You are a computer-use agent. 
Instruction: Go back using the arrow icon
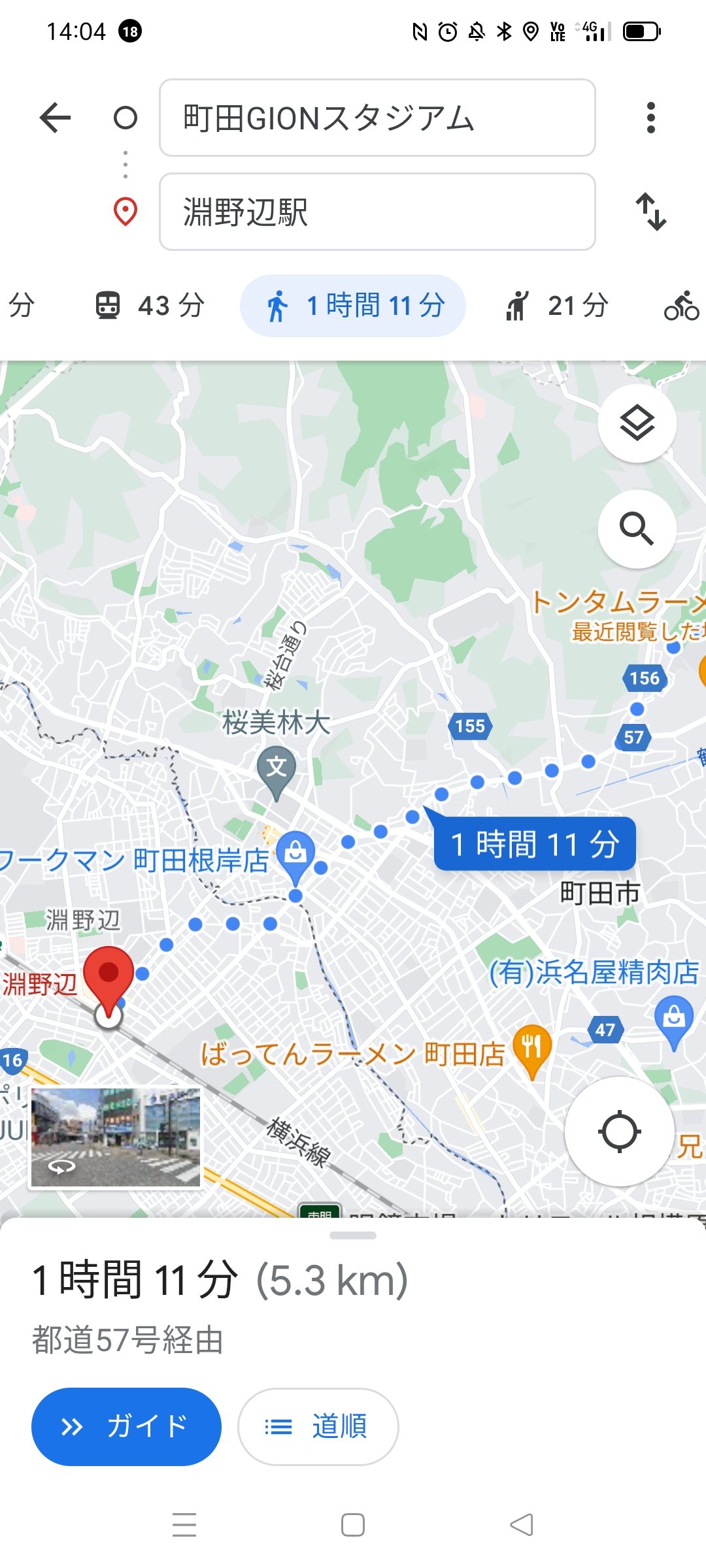pyautogui.click(x=55, y=118)
